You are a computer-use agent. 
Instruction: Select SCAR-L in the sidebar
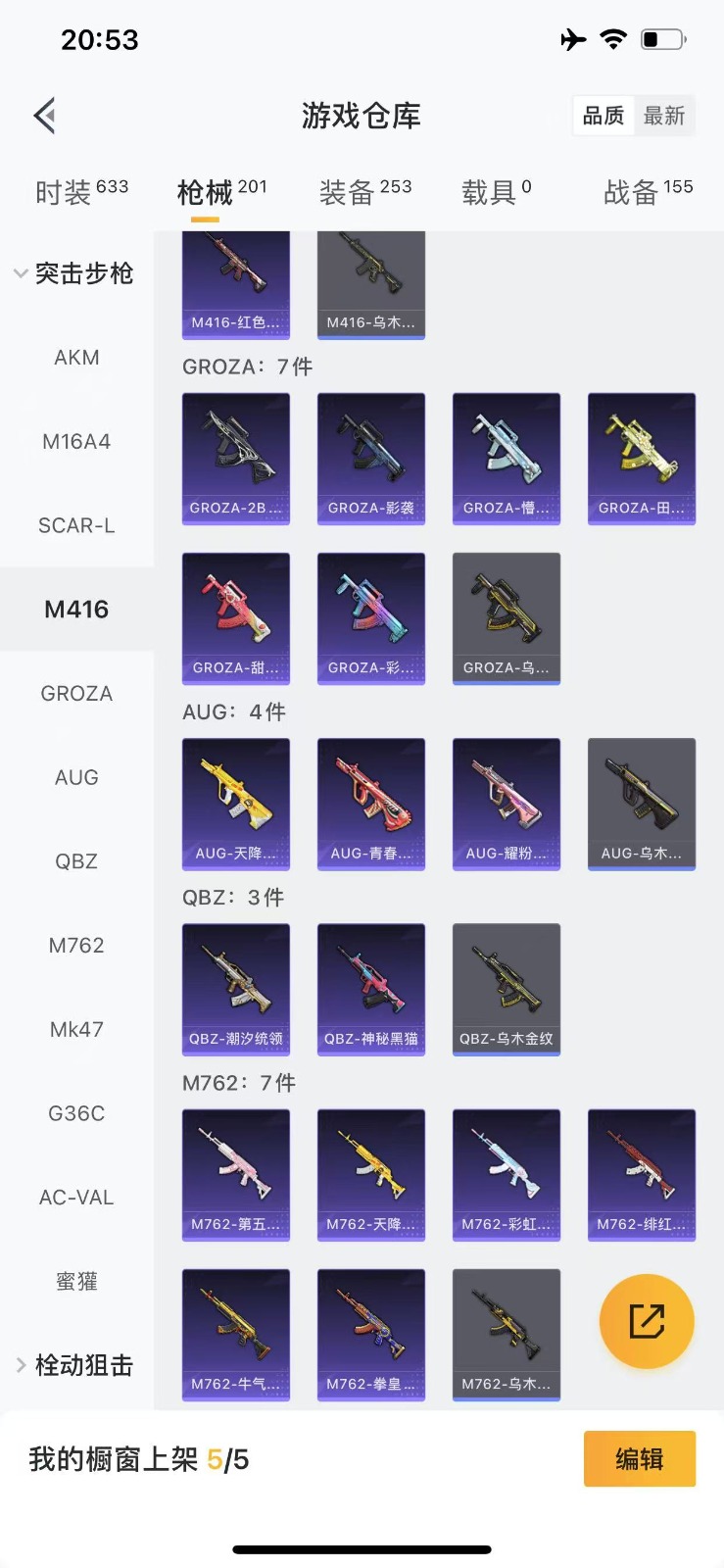76,525
